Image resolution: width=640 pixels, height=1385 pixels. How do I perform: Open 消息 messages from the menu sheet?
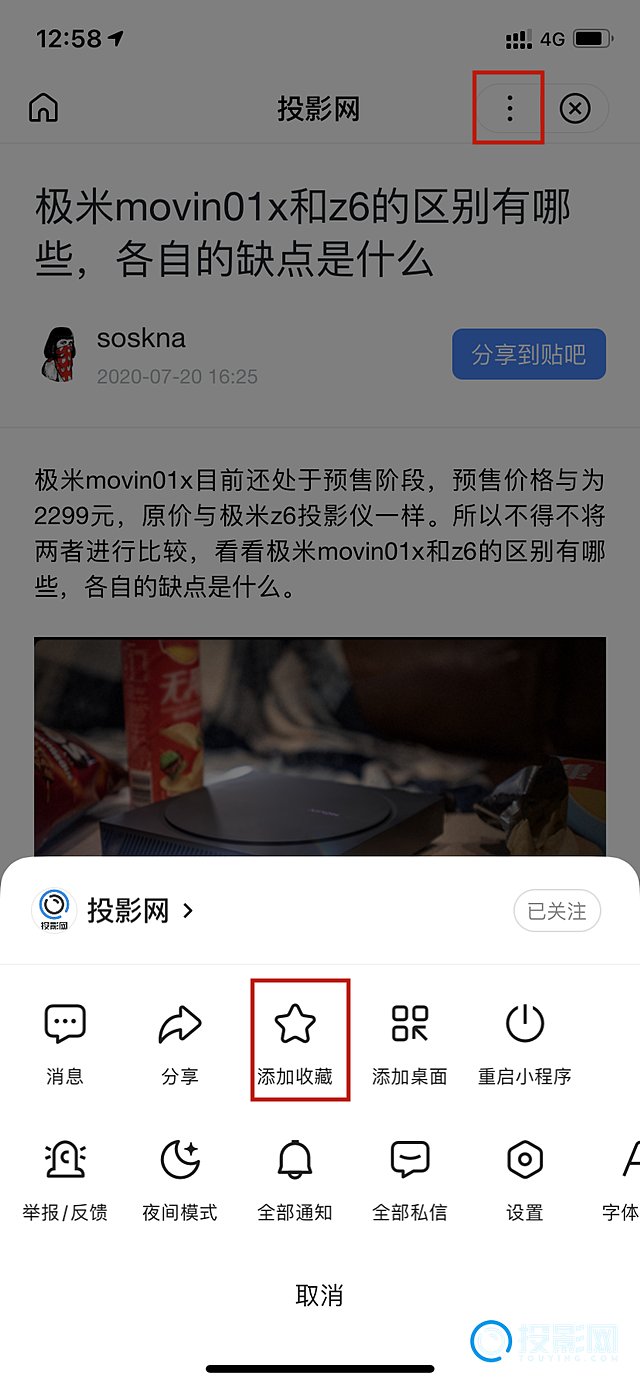pyautogui.click(x=65, y=1042)
